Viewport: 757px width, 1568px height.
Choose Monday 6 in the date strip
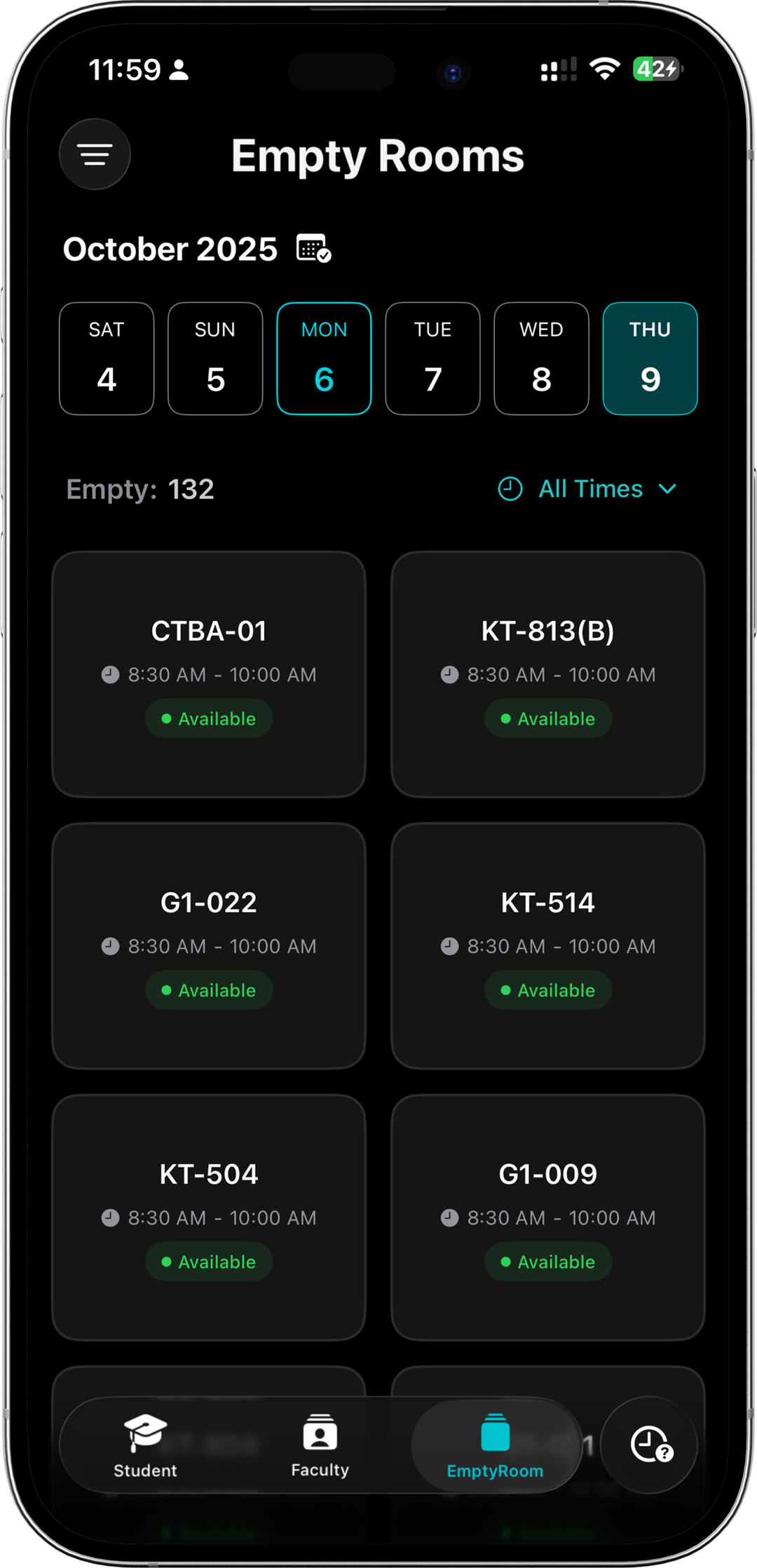point(324,358)
